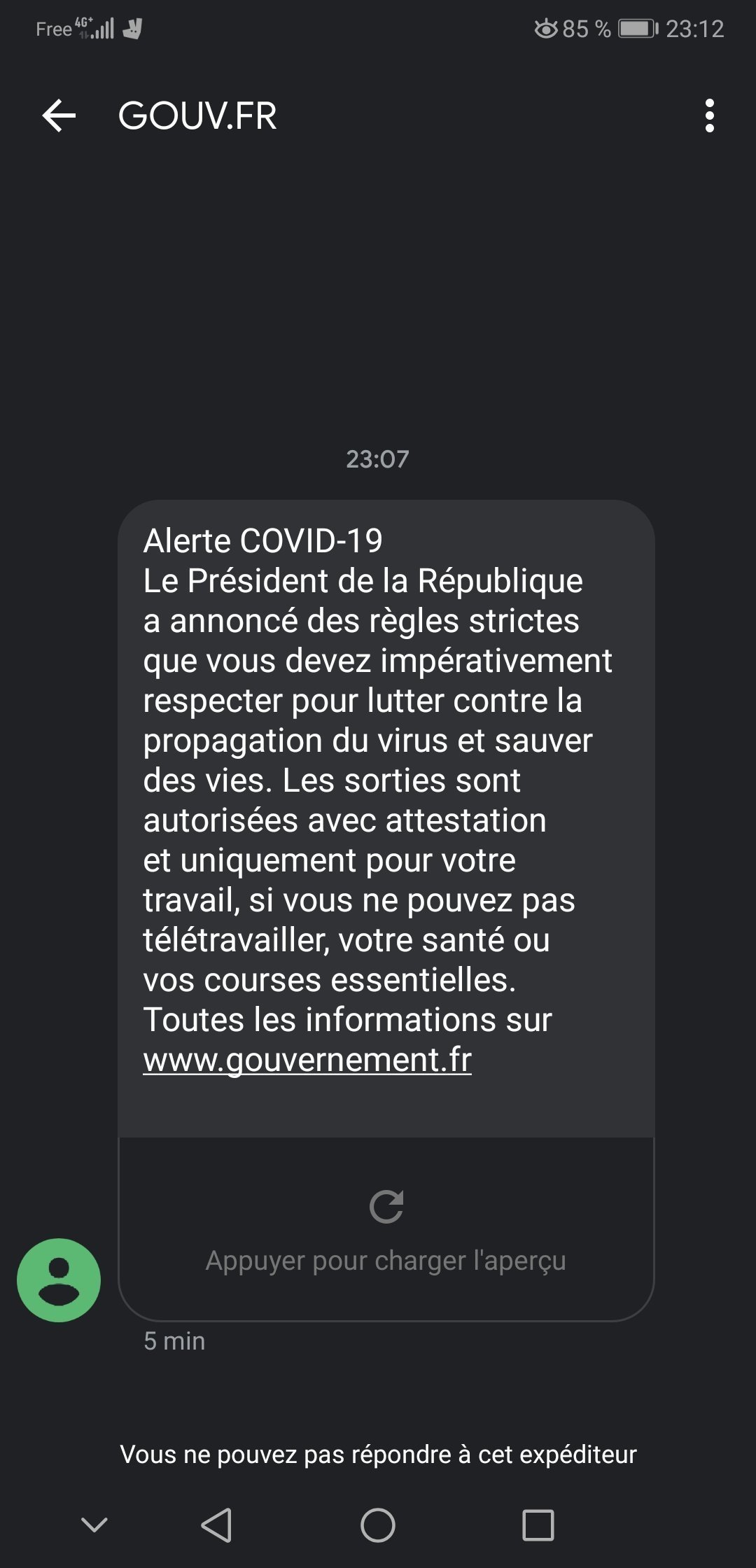Viewport: 756px width, 1568px height.
Task: Hide the navigation bar with the down chevron
Action: click(94, 1524)
